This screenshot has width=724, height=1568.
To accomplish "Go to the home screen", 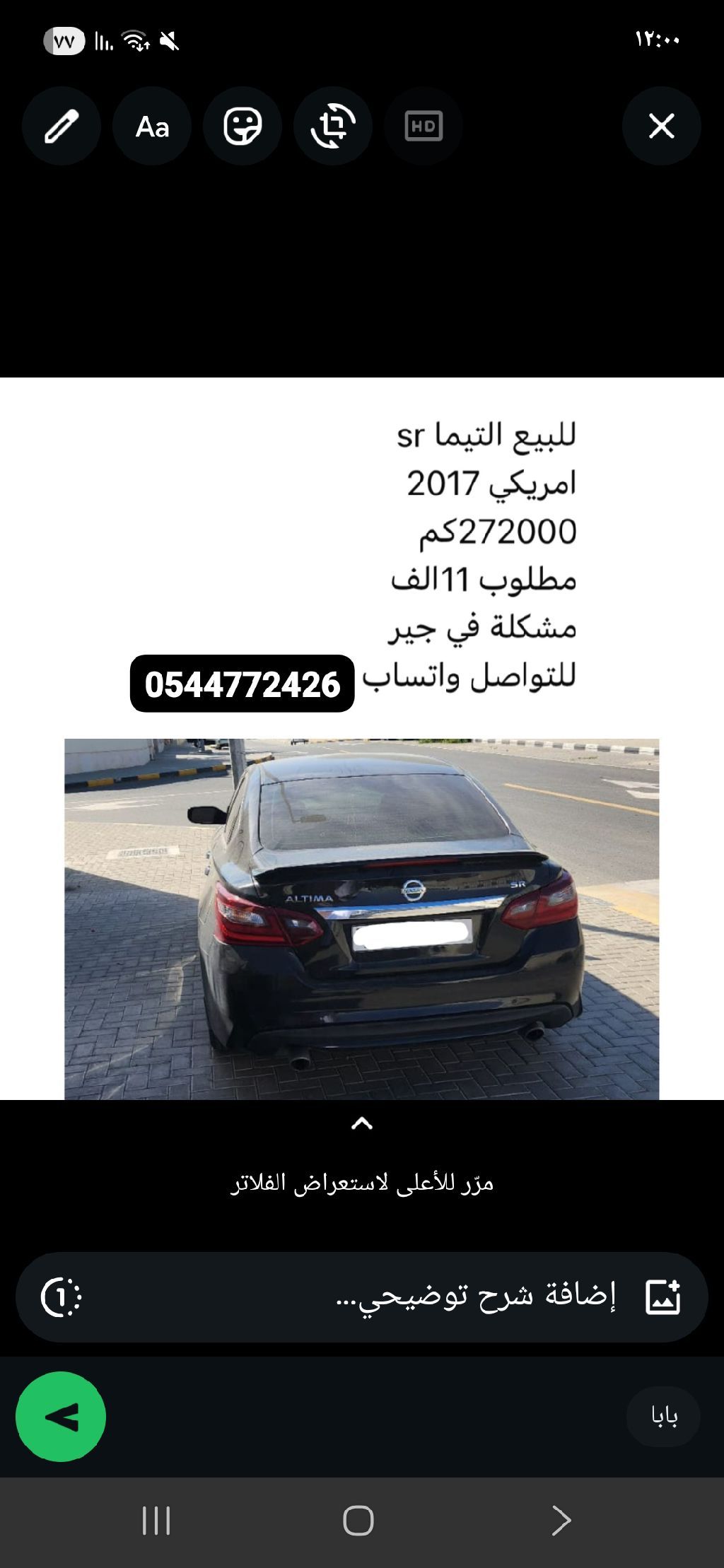I will (x=358, y=1520).
